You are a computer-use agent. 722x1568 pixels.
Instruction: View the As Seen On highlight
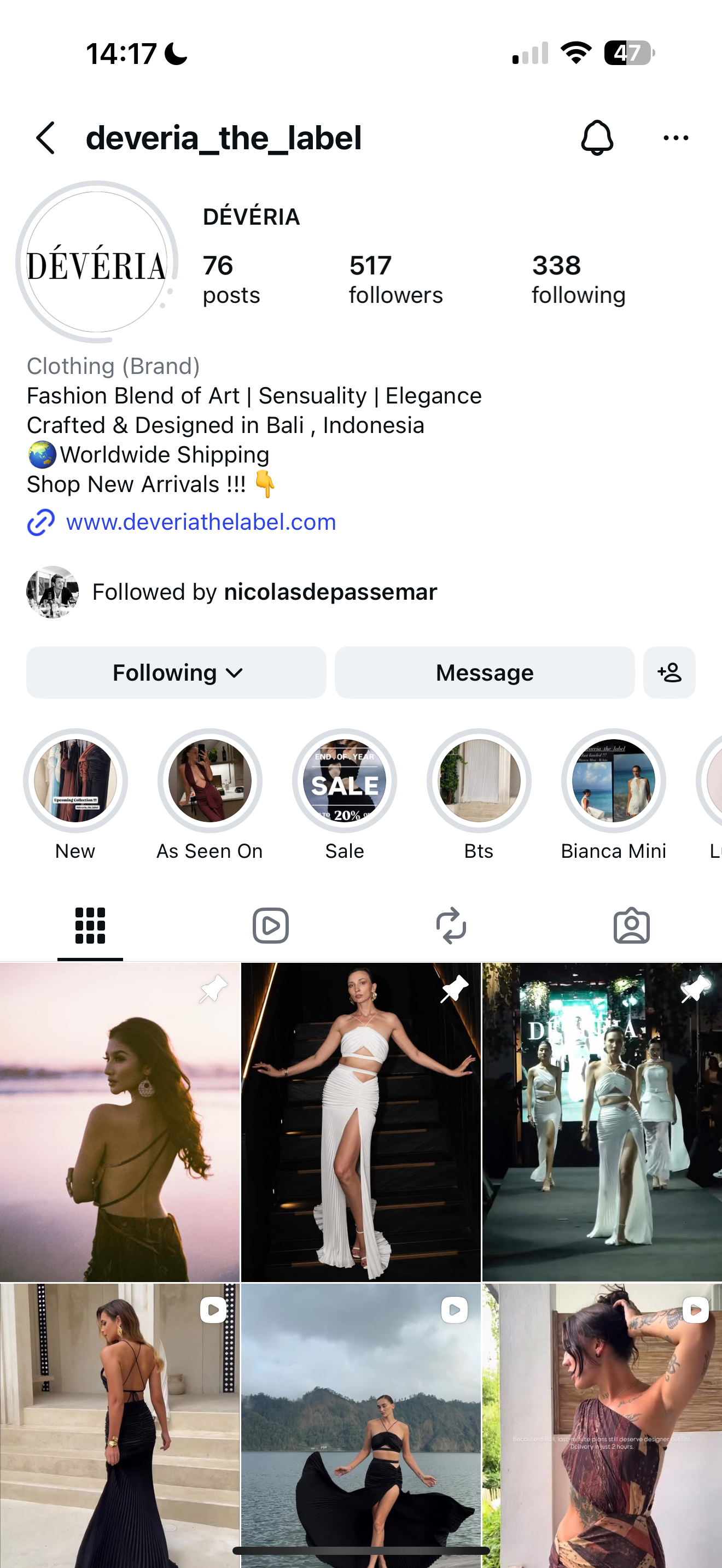click(210, 781)
